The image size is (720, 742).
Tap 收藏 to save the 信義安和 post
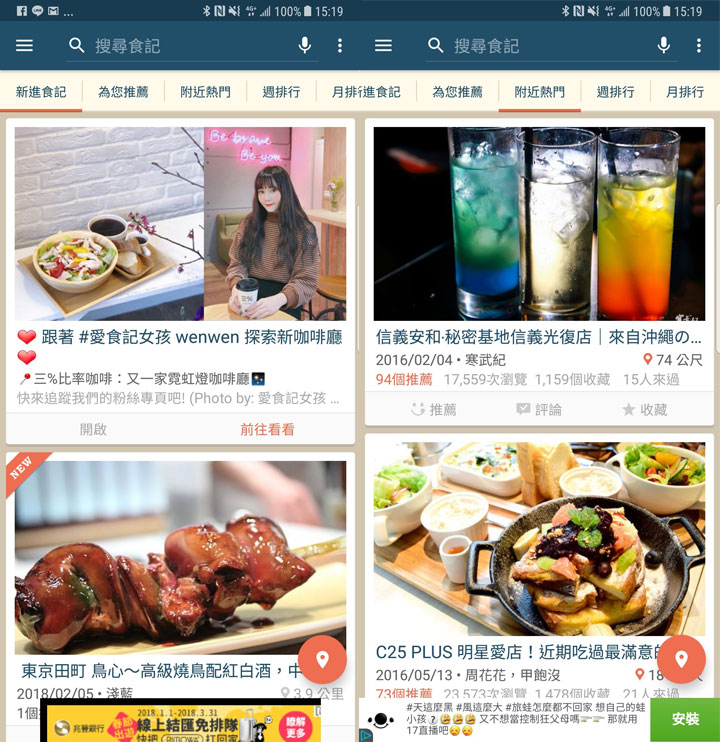644,409
